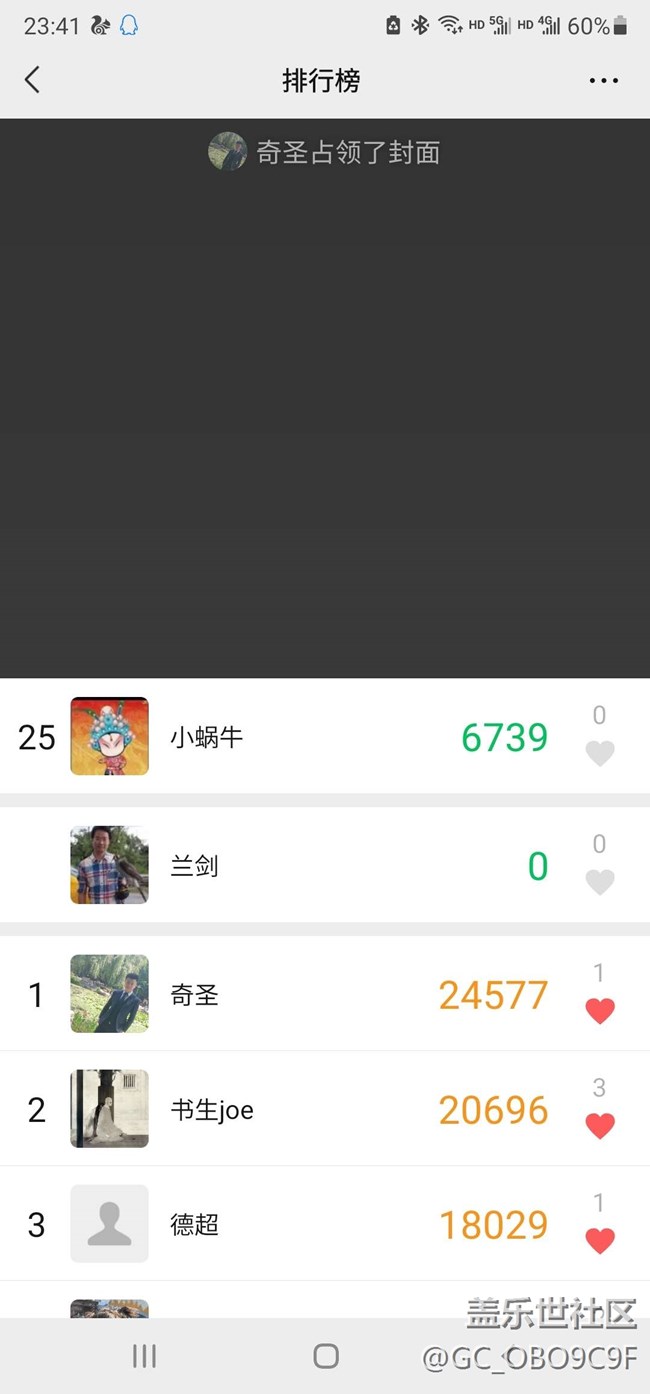The height and width of the screenshot is (1394, 650).
Task: Tap the system home button
Action: 326,1356
